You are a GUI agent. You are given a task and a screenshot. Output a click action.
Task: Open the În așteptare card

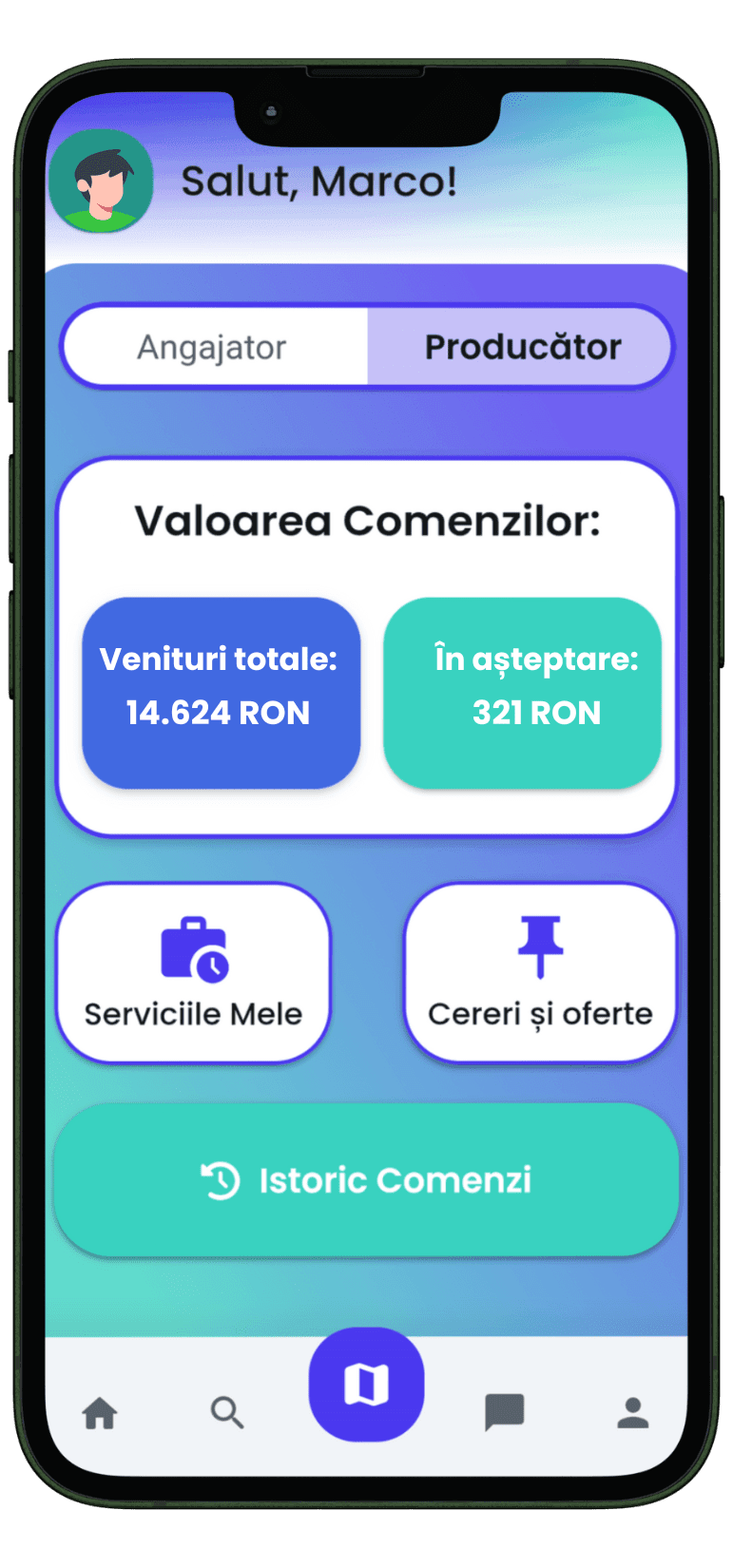coord(522,692)
